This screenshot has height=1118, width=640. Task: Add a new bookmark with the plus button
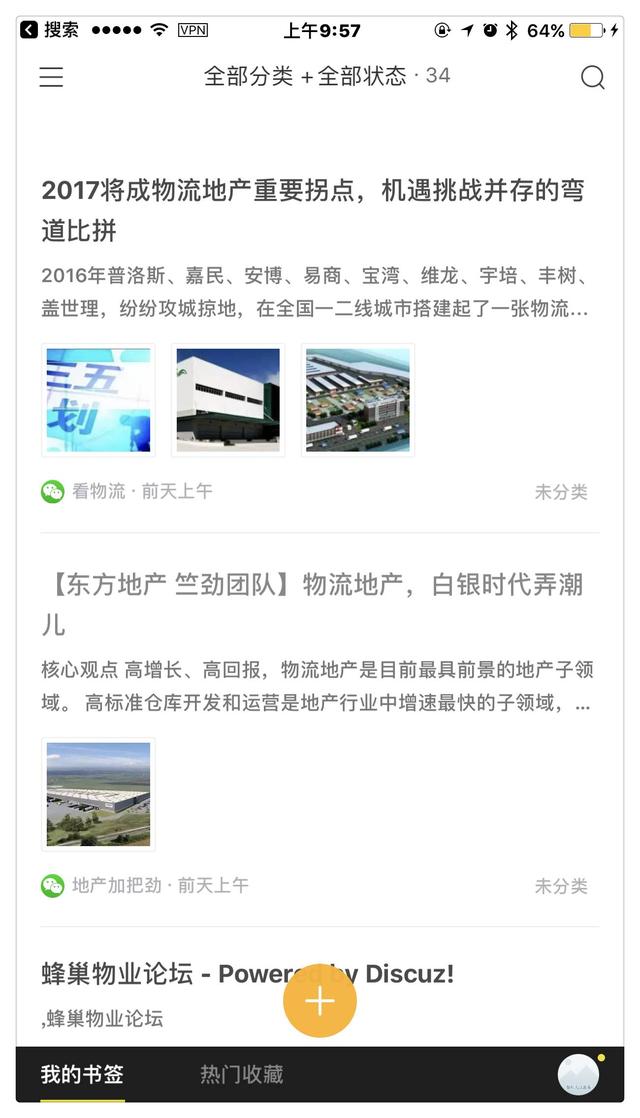[320, 1001]
